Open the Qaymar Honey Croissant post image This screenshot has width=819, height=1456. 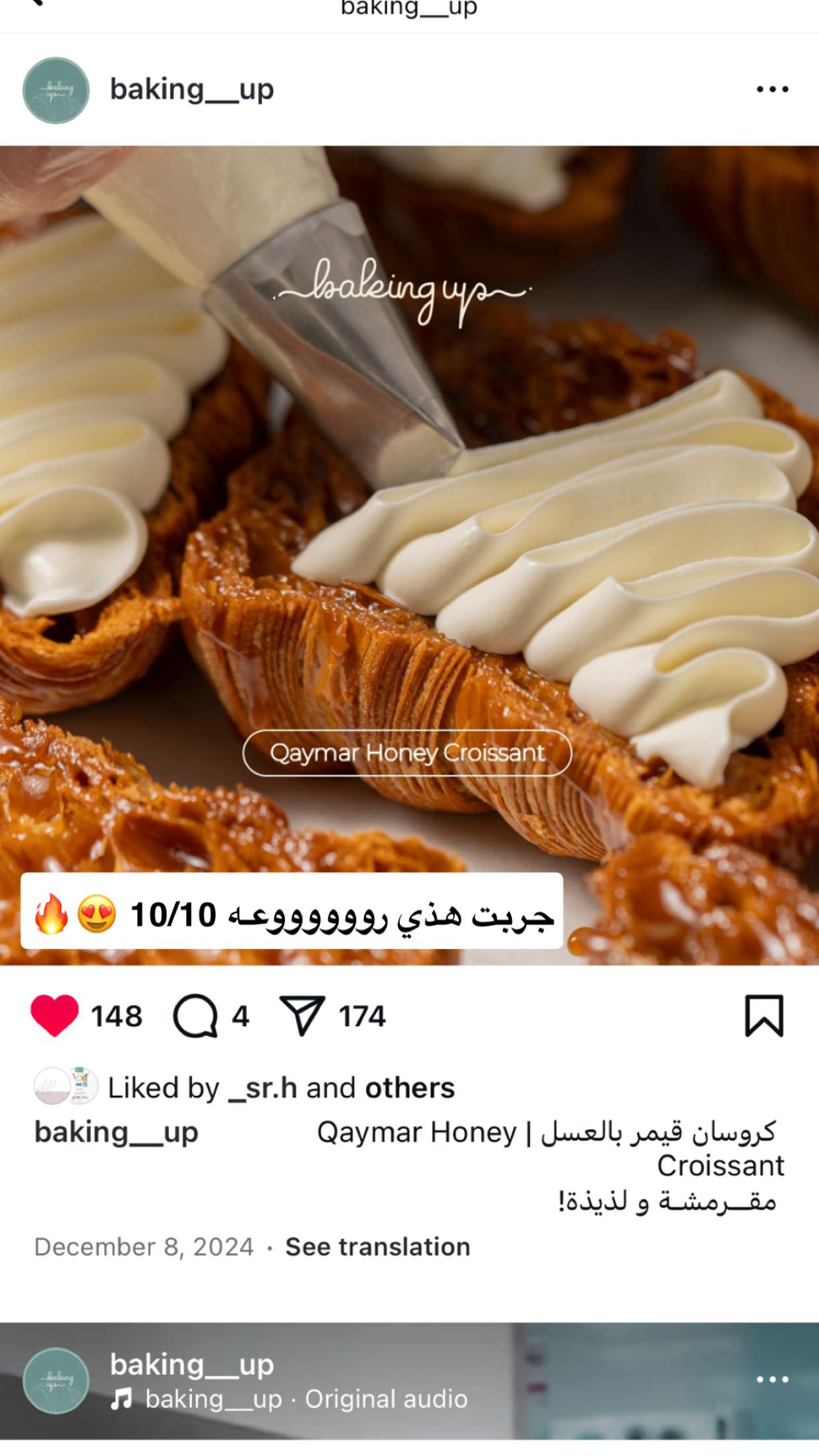(x=409, y=555)
